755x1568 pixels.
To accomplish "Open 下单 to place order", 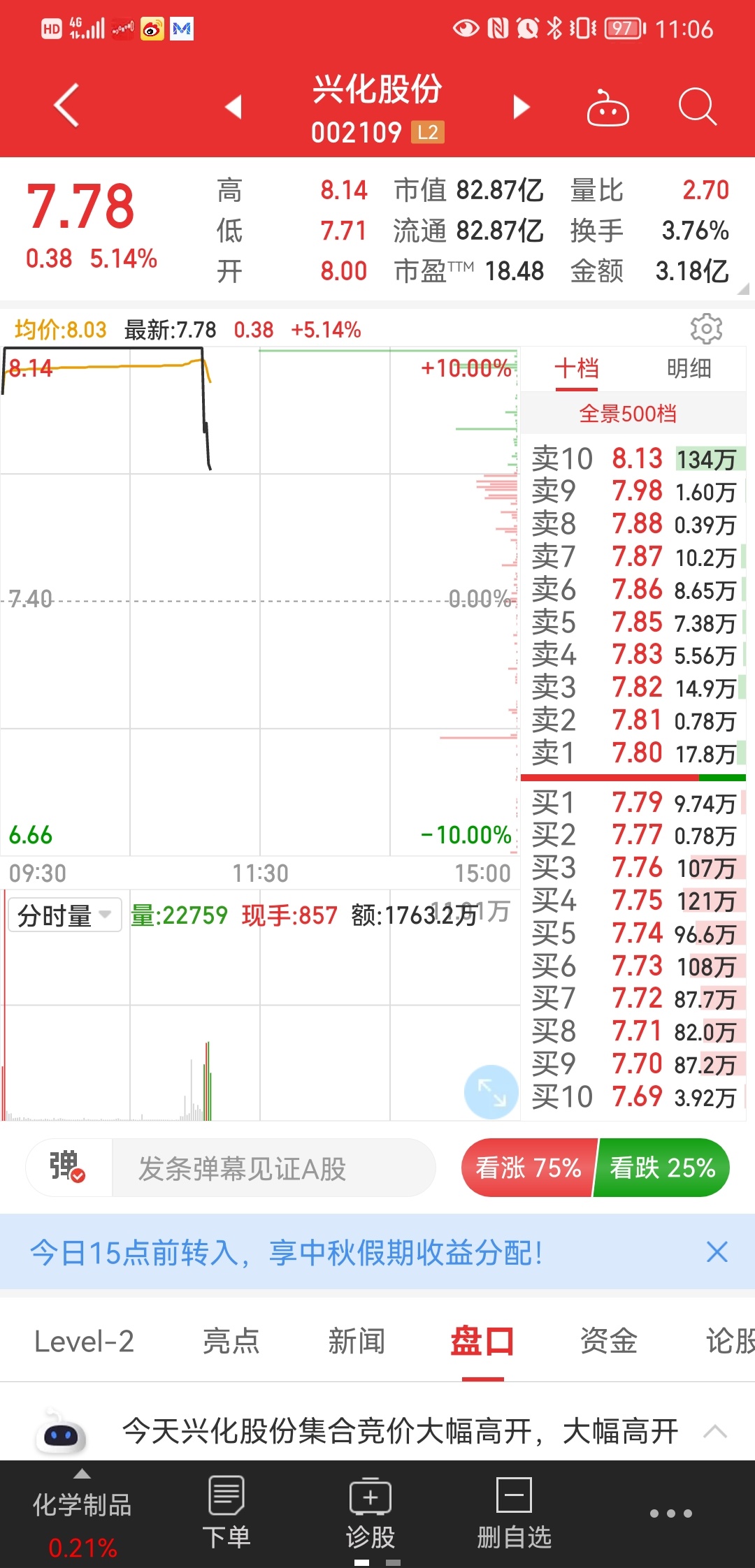I will (x=226, y=1513).
